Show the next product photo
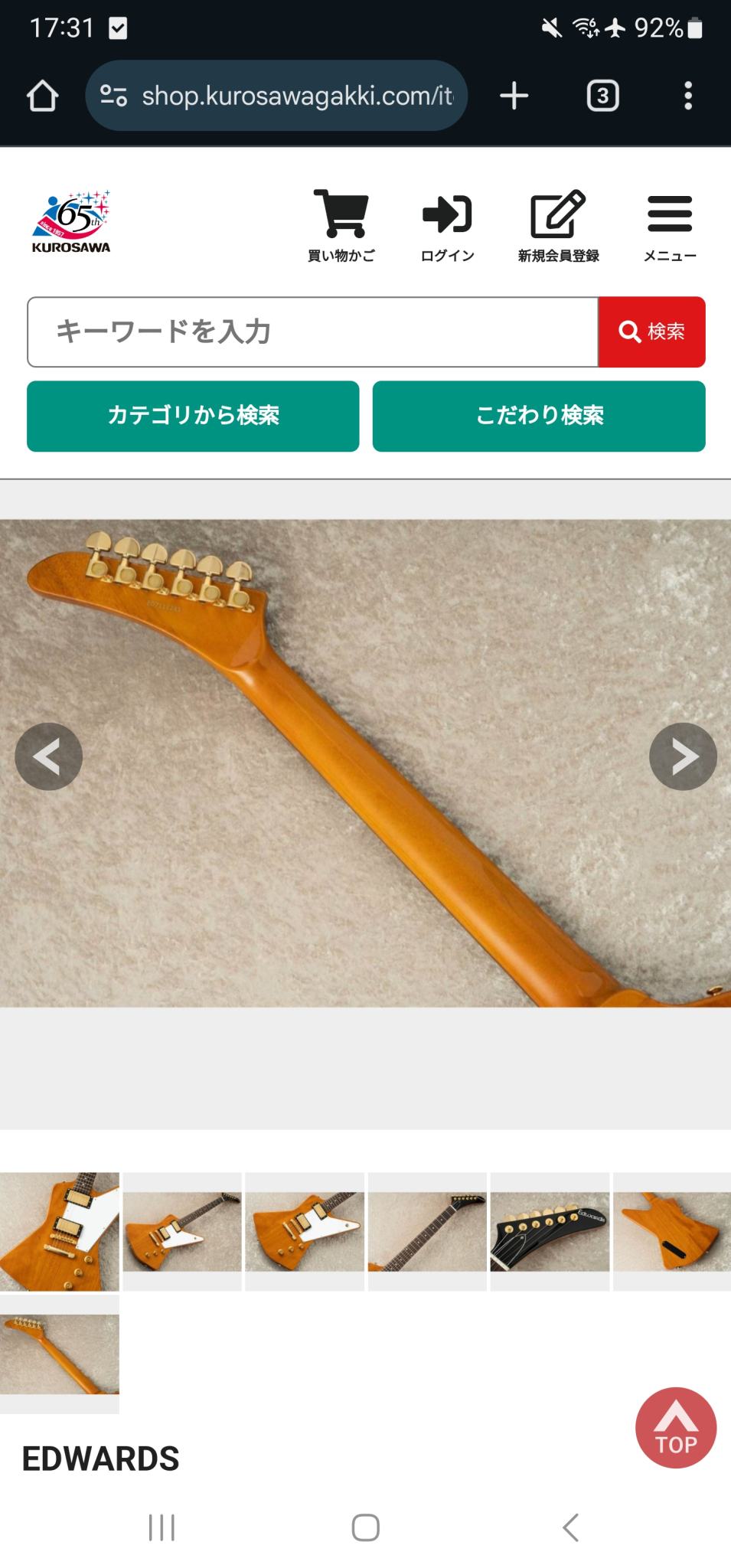The image size is (731, 1568). (x=683, y=756)
